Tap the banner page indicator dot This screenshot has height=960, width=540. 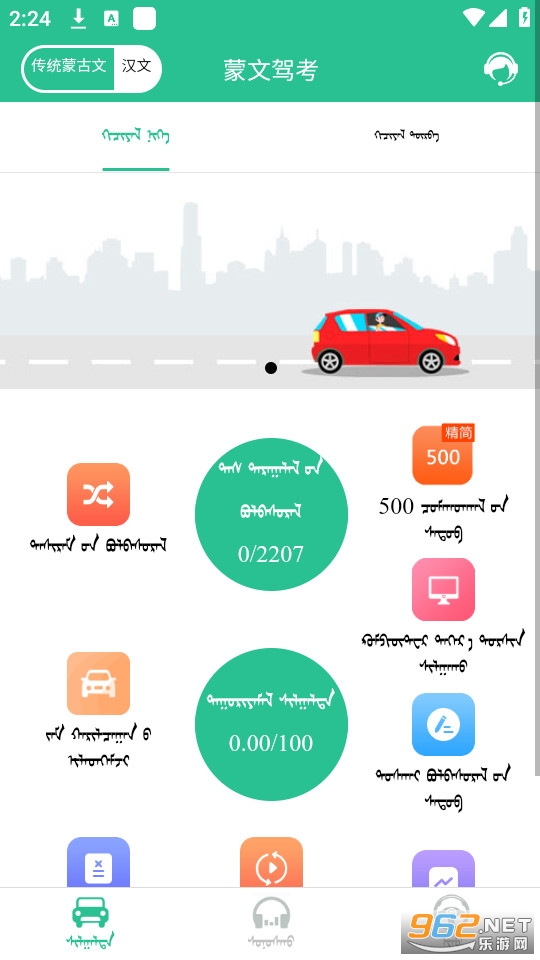coord(271,368)
